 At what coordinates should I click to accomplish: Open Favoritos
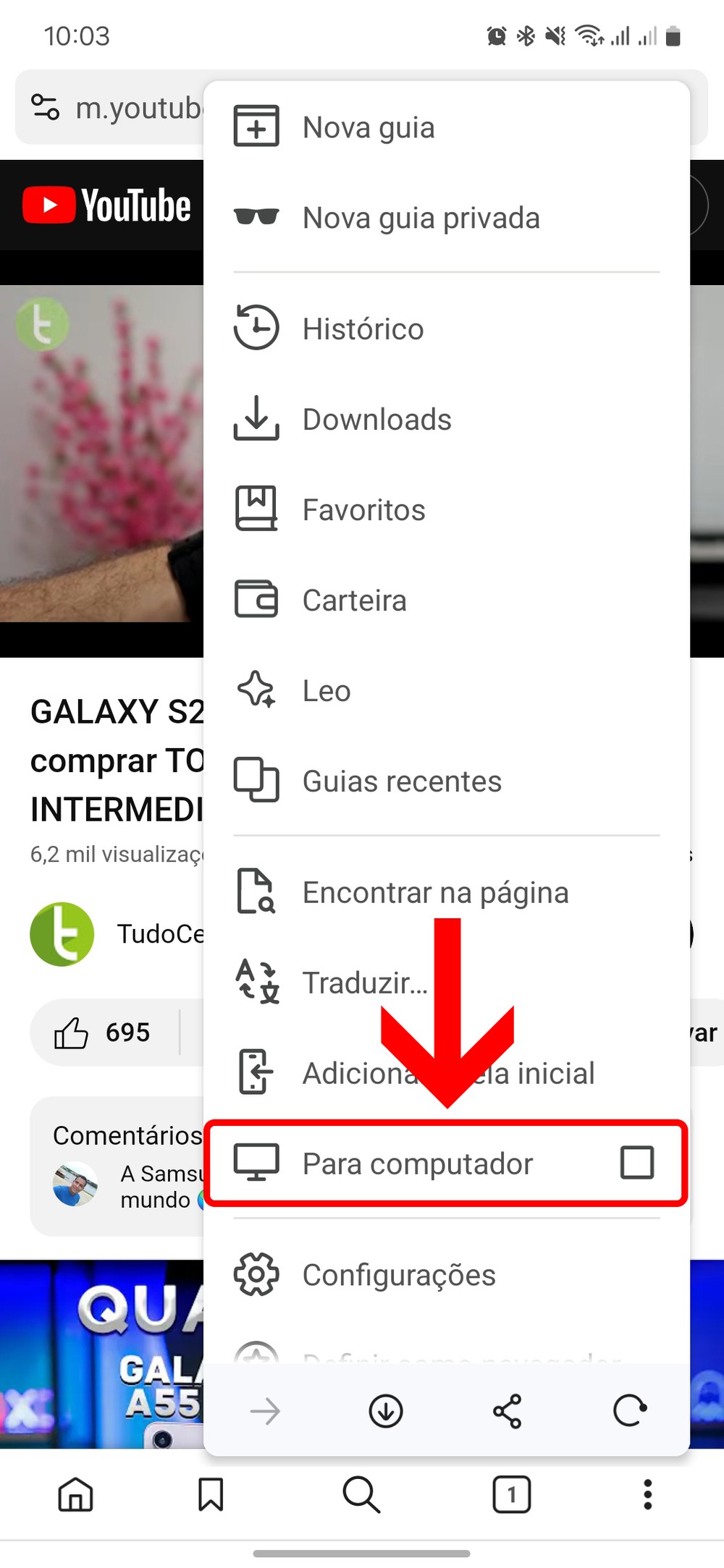click(363, 510)
